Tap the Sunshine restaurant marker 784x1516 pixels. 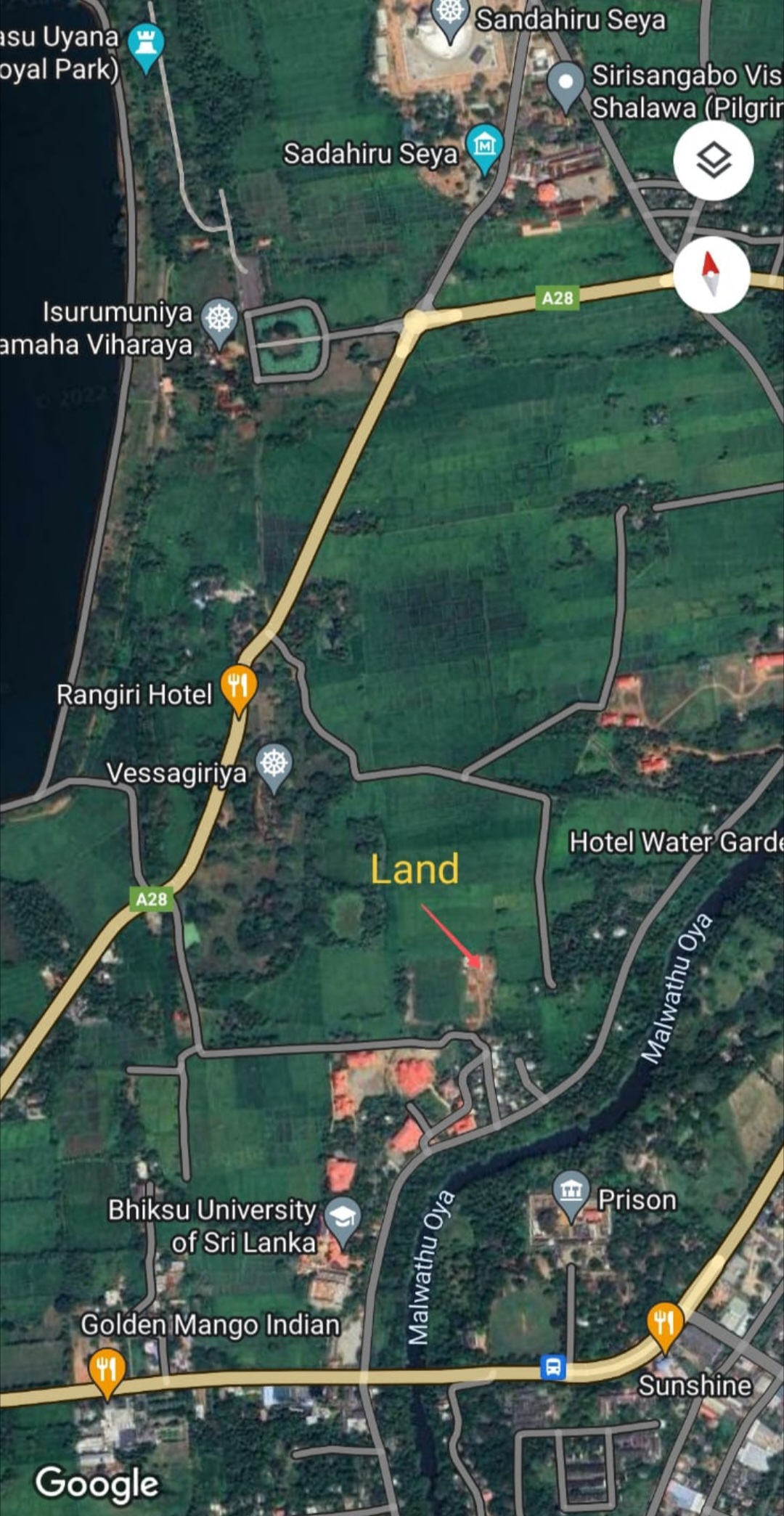664,1327
